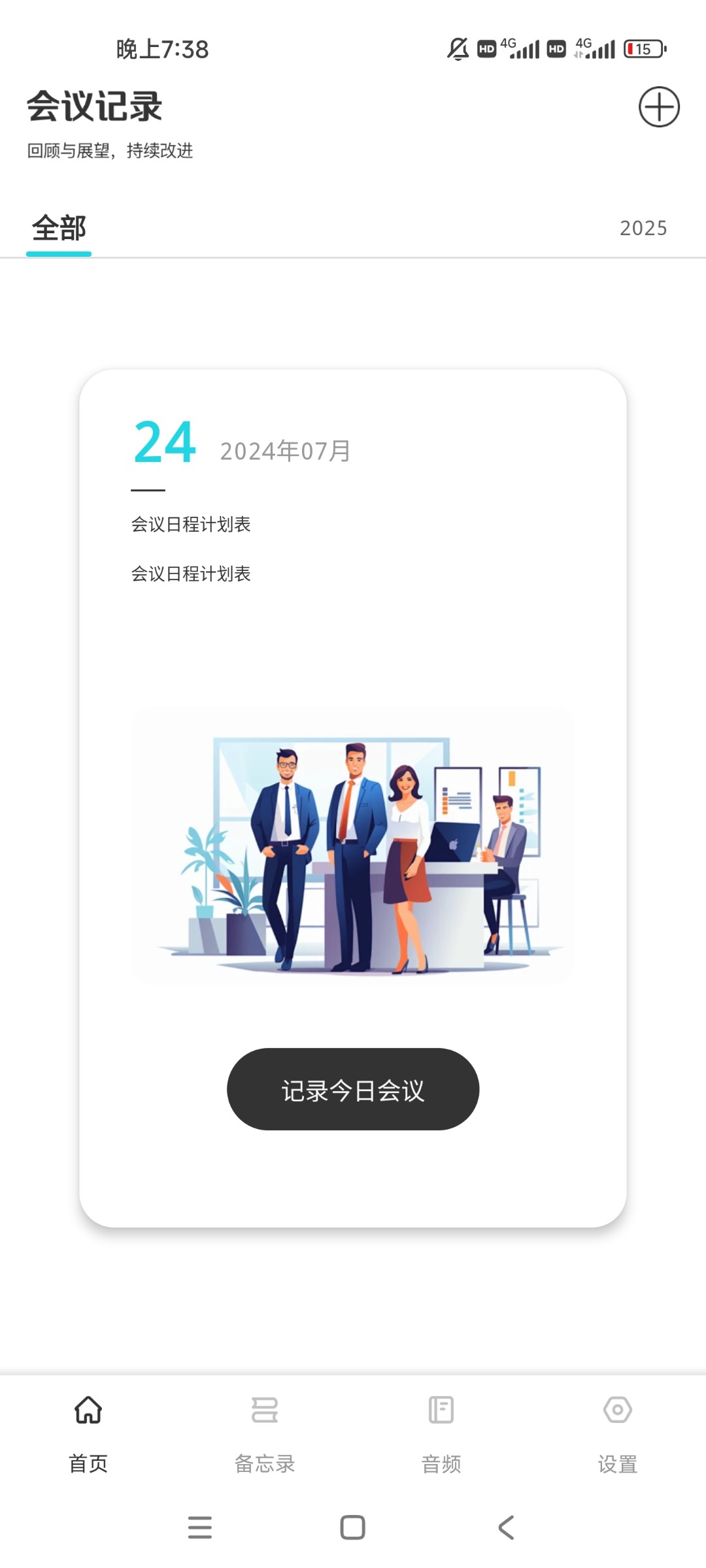This screenshot has height=1568, width=706.
Task: Select the 全部 tab
Action: pos(59,229)
